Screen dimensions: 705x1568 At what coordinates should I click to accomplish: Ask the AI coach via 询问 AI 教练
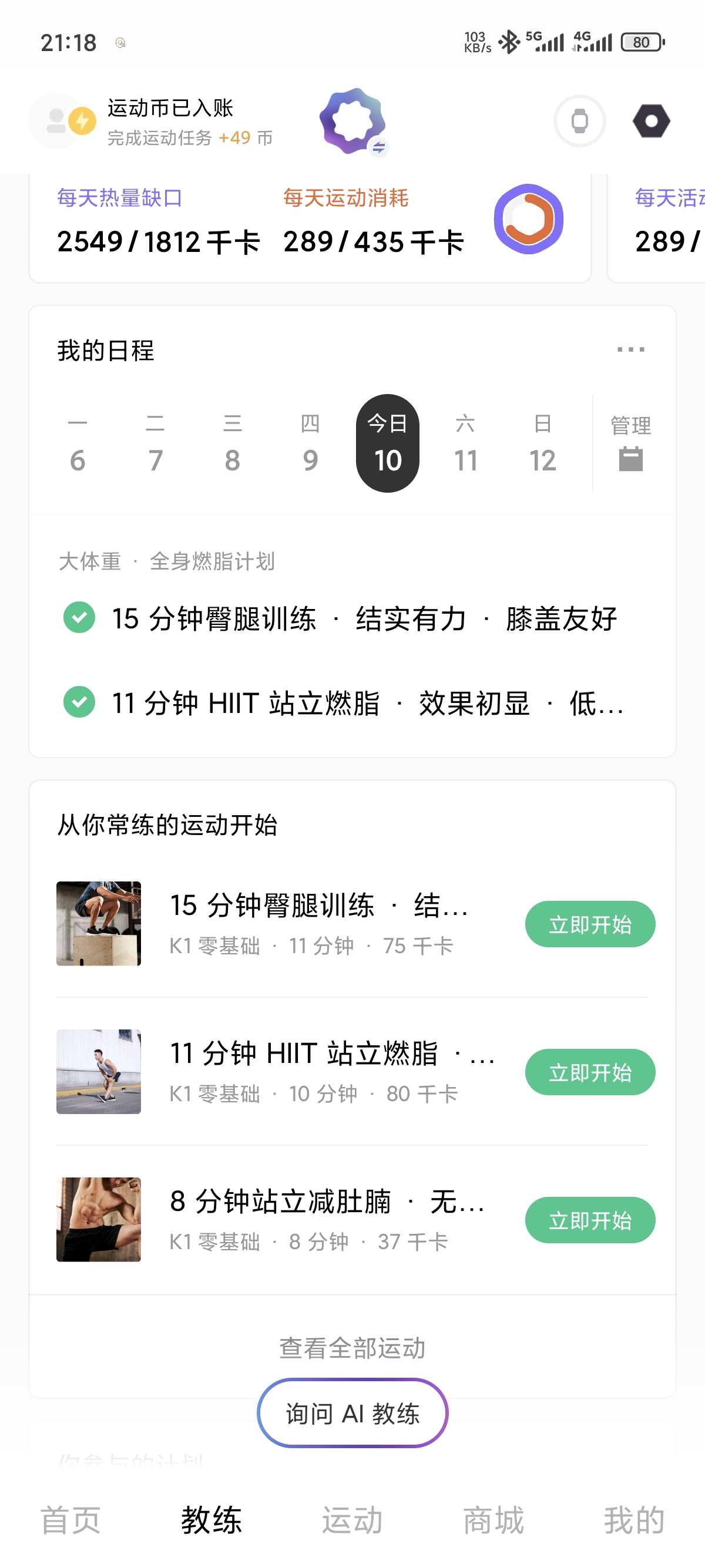coord(352,1413)
